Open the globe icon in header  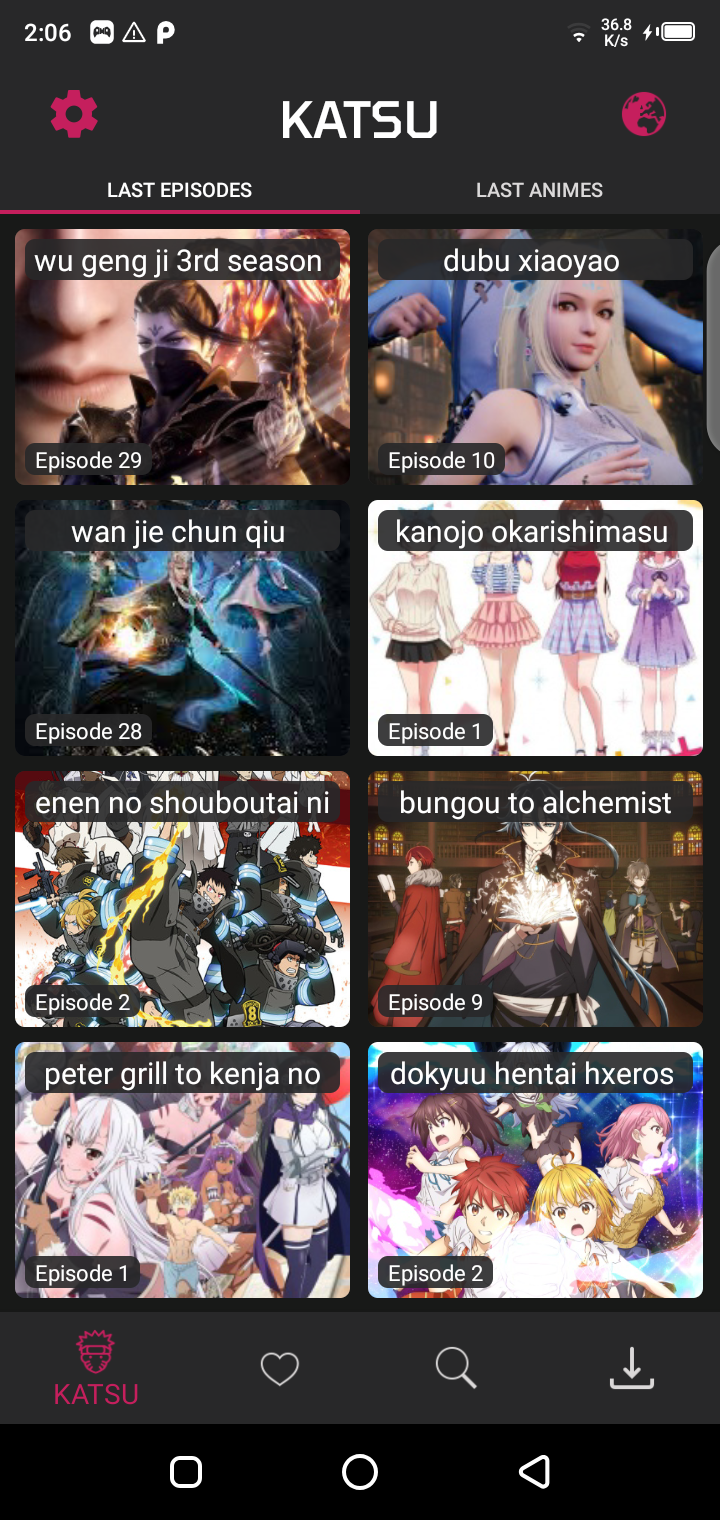[x=643, y=114]
